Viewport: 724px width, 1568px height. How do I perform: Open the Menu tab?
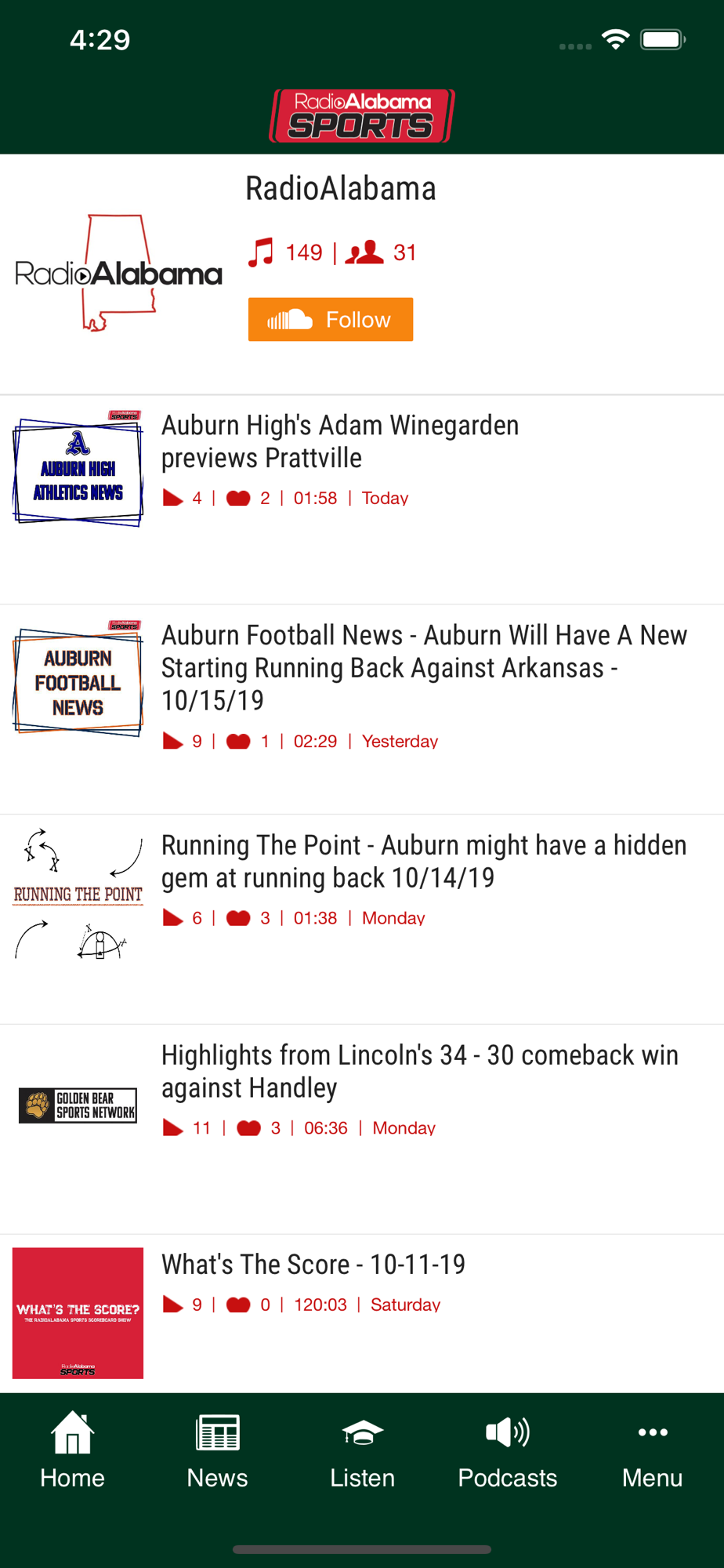652,1450
